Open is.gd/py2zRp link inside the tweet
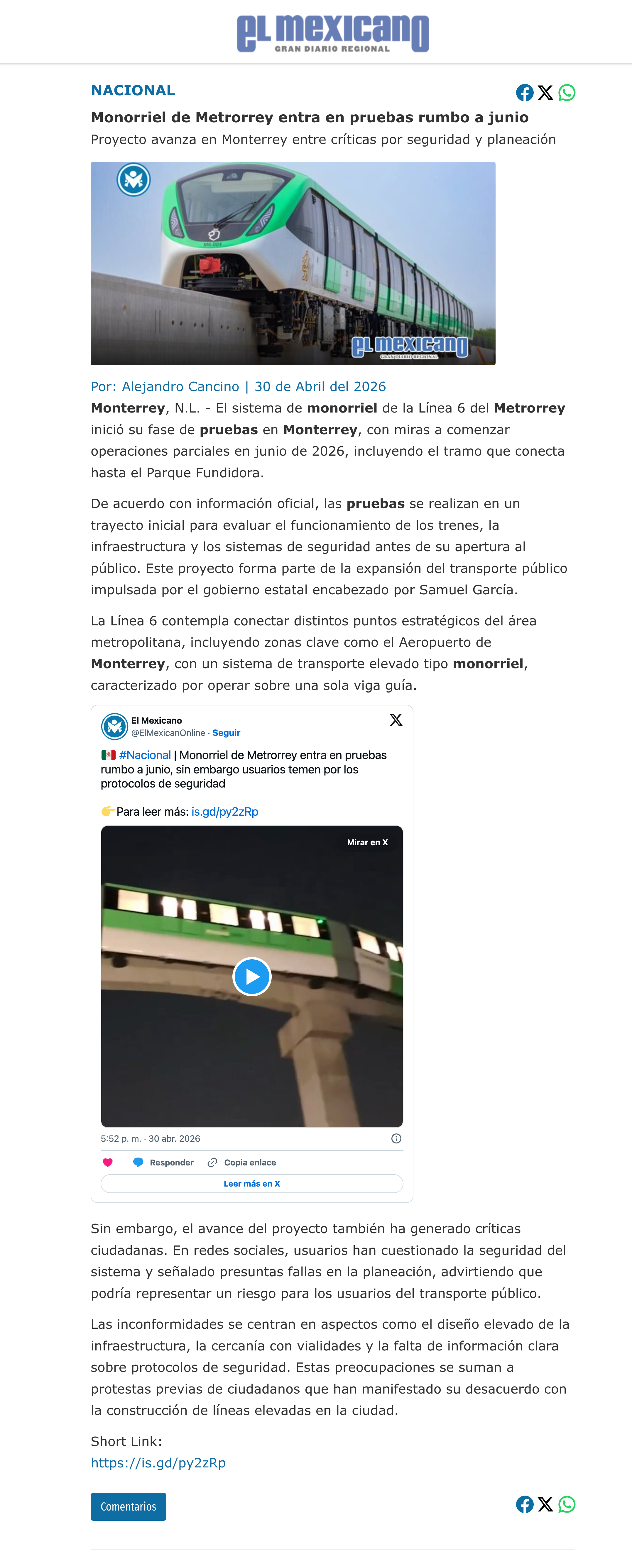This screenshot has width=632, height=1568. 225,811
